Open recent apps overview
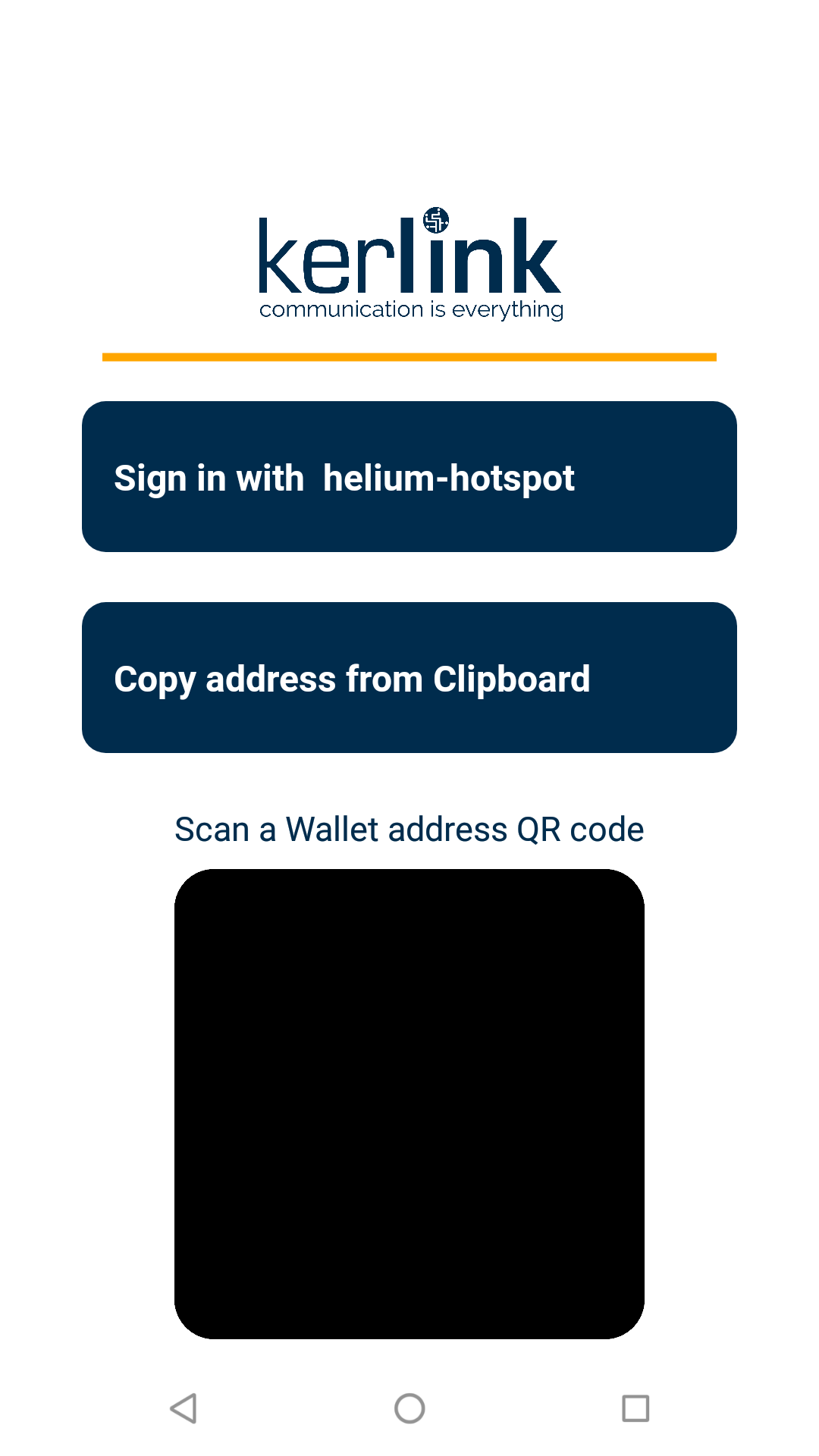This screenshot has width=819, height=1456. 635,1408
